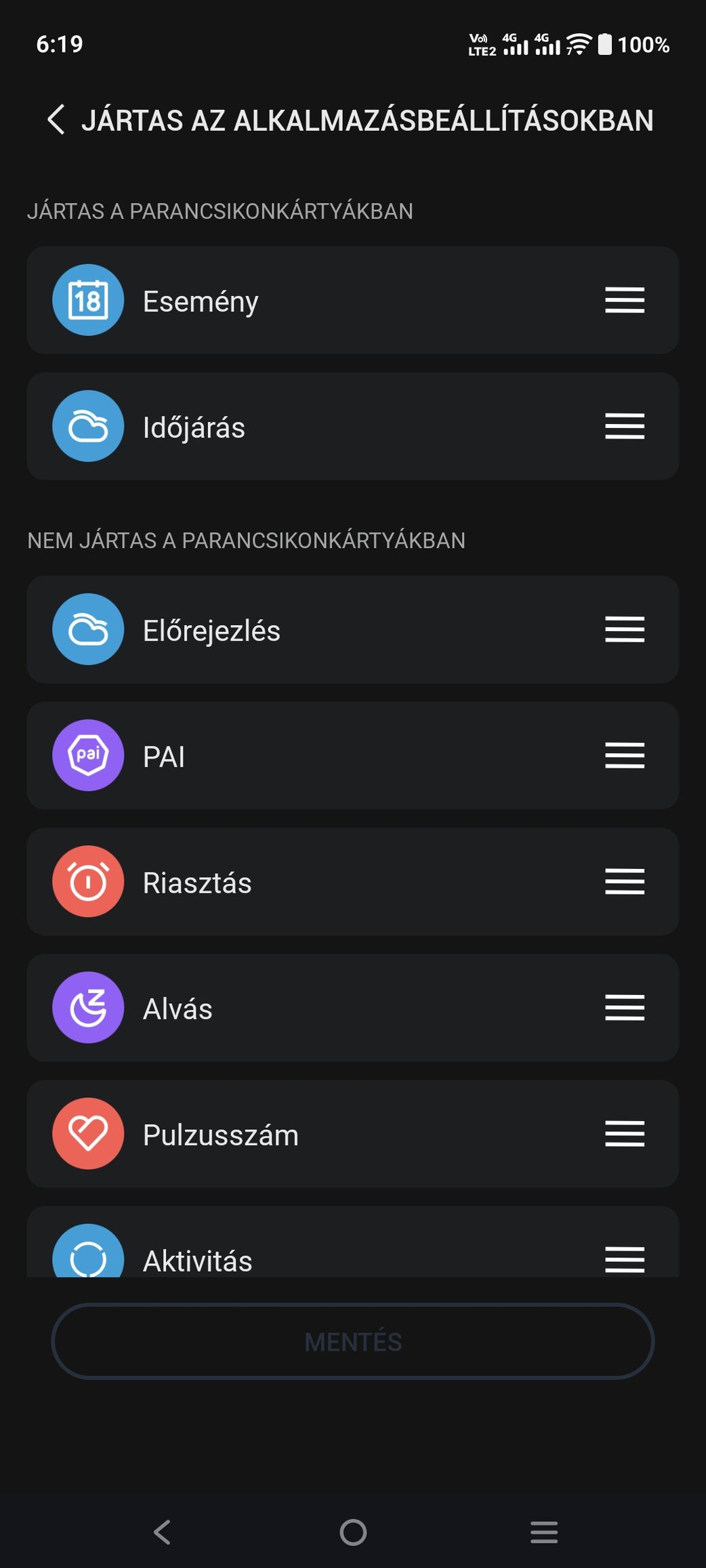The image size is (706, 1568).
Task: Return to the system home screen
Action: (353, 1532)
